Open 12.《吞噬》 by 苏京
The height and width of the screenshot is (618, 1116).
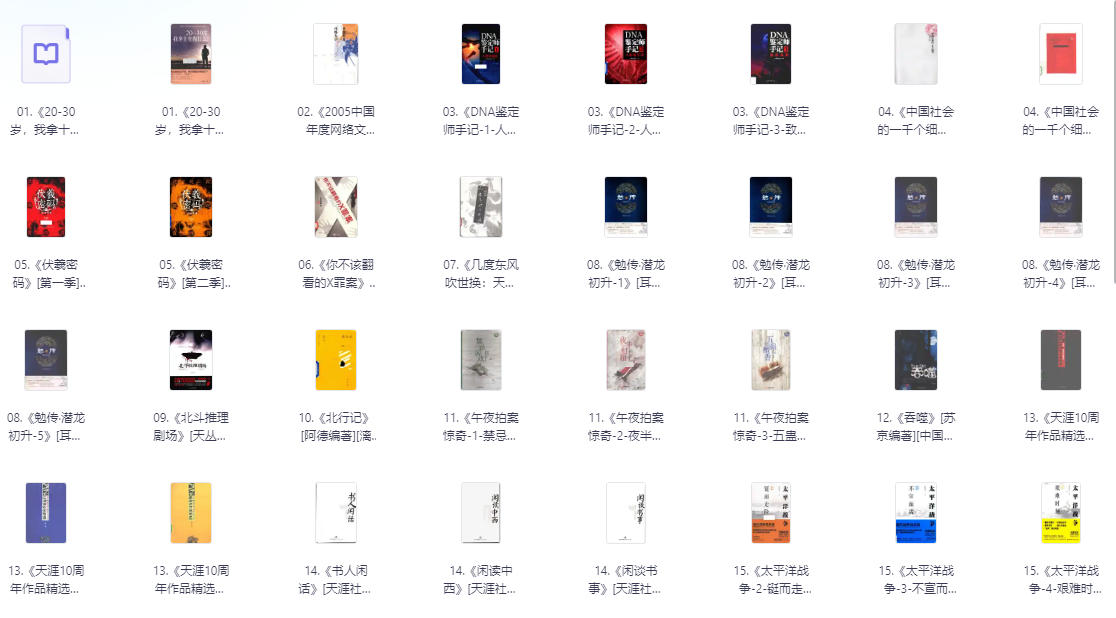click(x=916, y=360)
